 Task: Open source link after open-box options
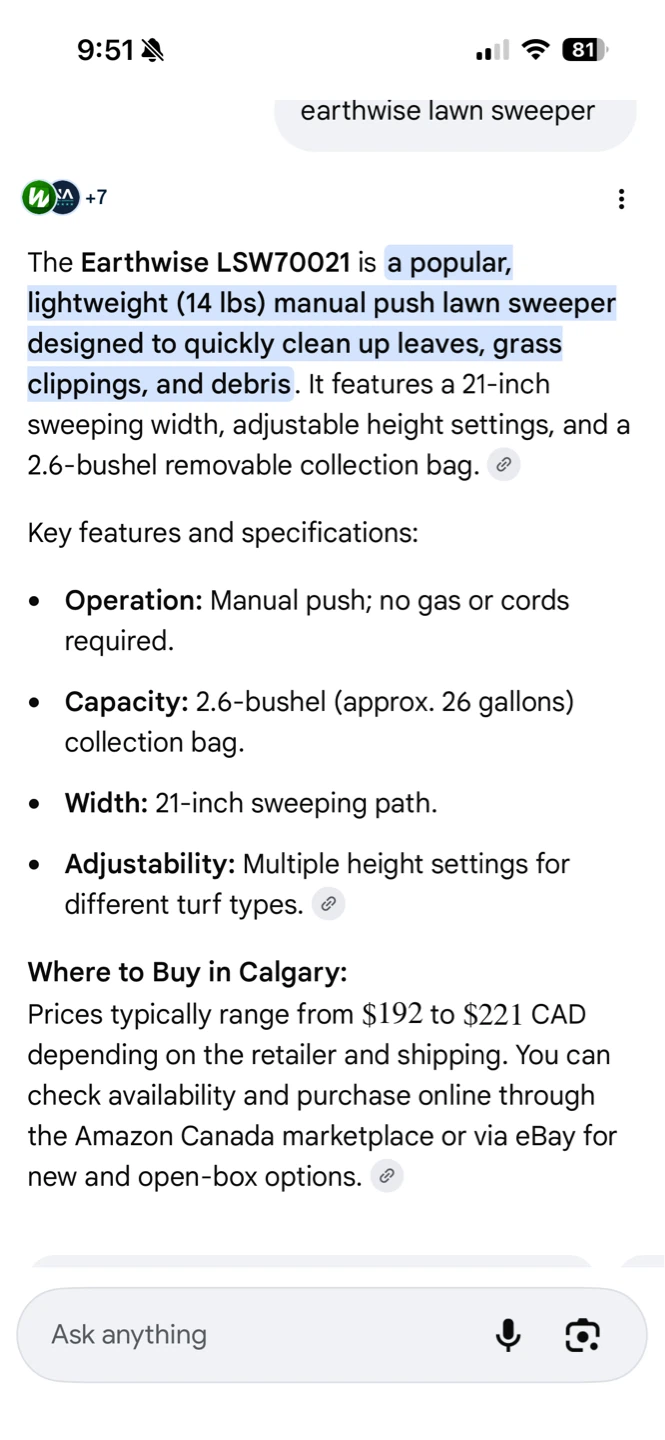click(387, 1176)
